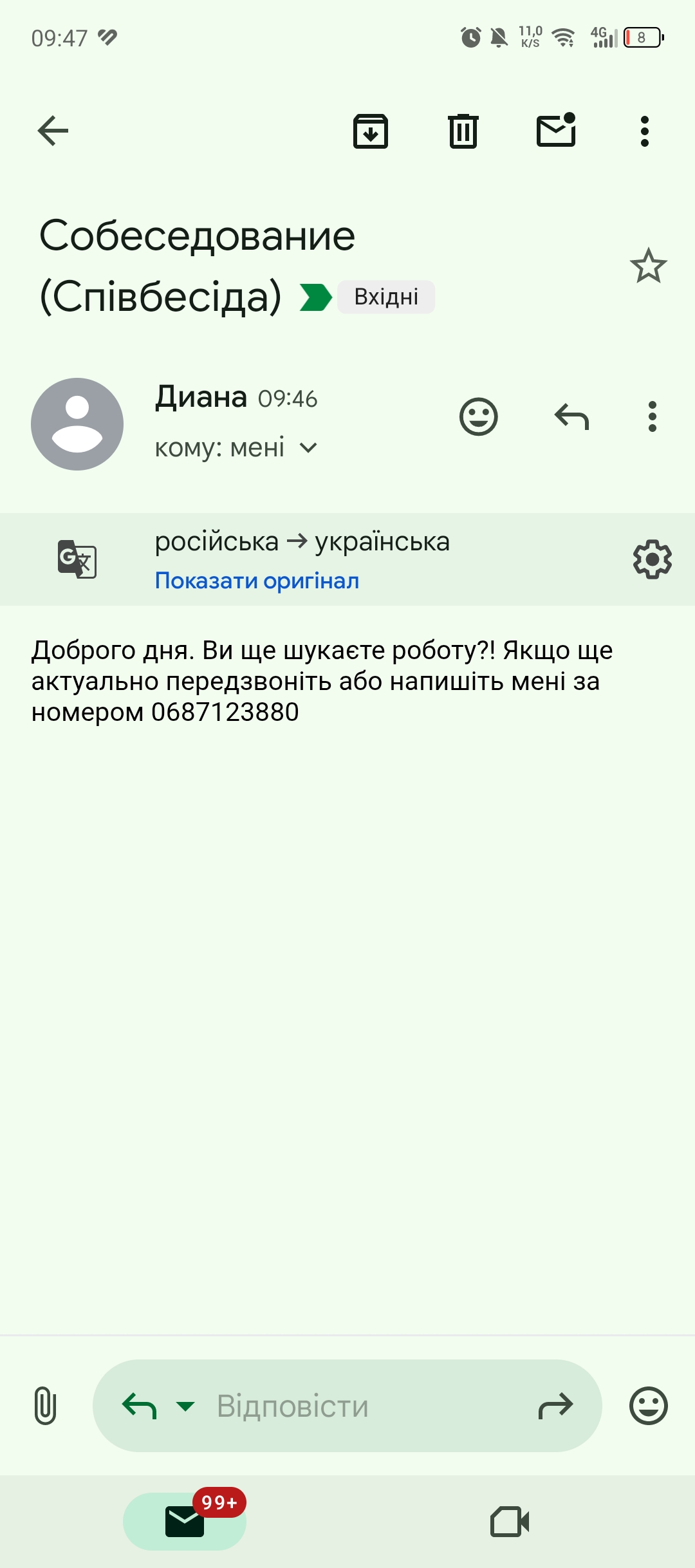Tap the Вхідні label chip
Screen dimensions: 695x1568
pyautogui.click(x=386, y=297)
